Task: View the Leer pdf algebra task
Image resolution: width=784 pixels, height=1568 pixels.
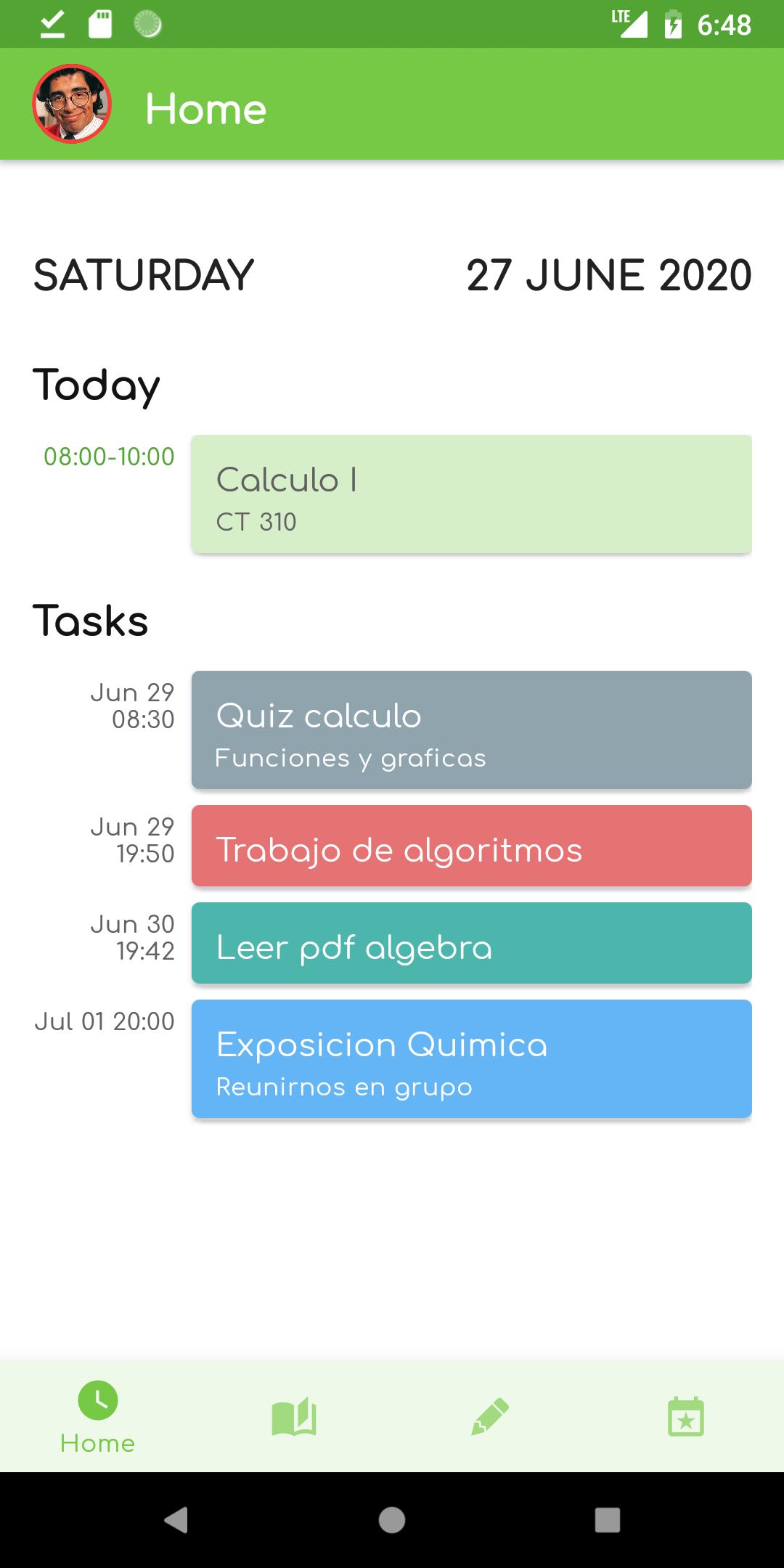Action: click(471, 943)
